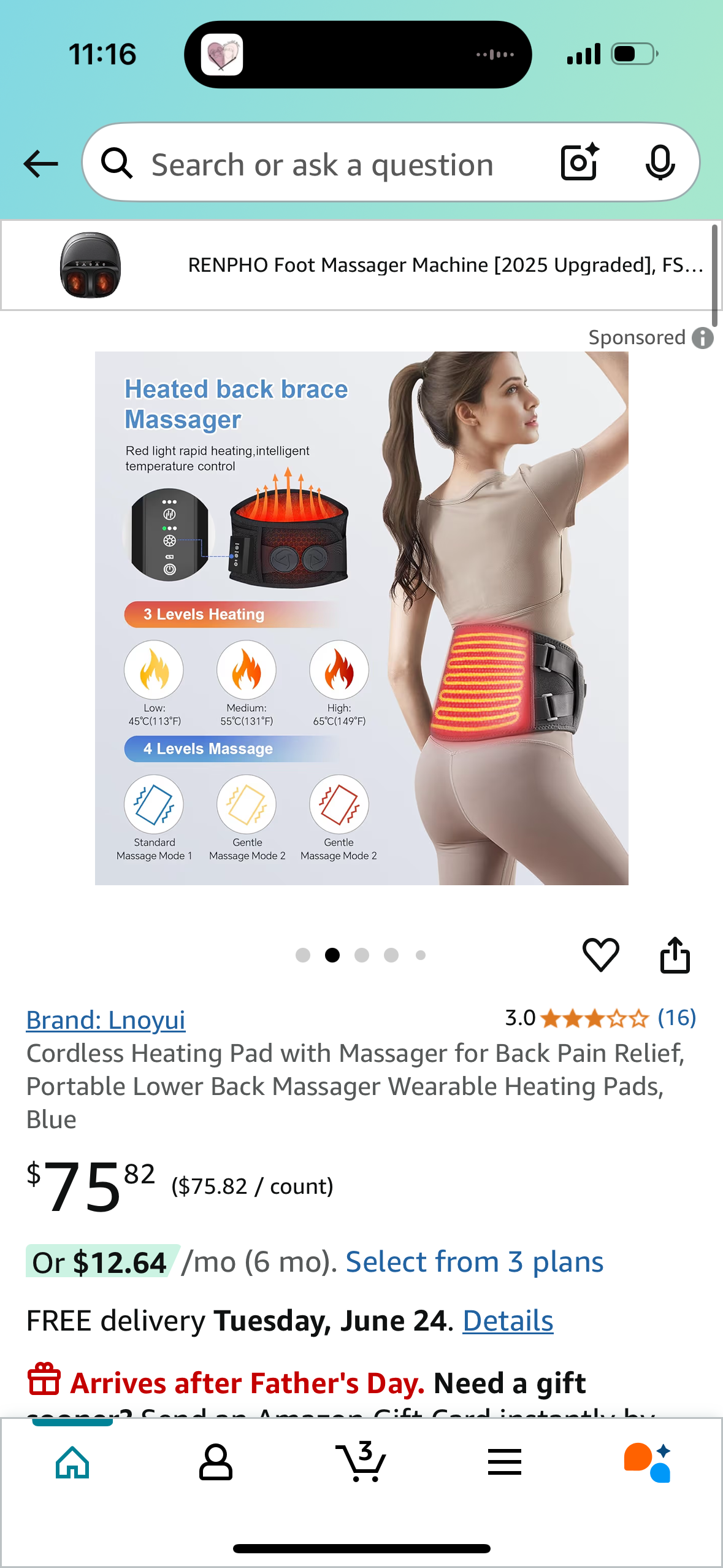View the 16 customer ratings
Image resolution: width=723 pixels, height=1568 pixels.
[676, 1018]
